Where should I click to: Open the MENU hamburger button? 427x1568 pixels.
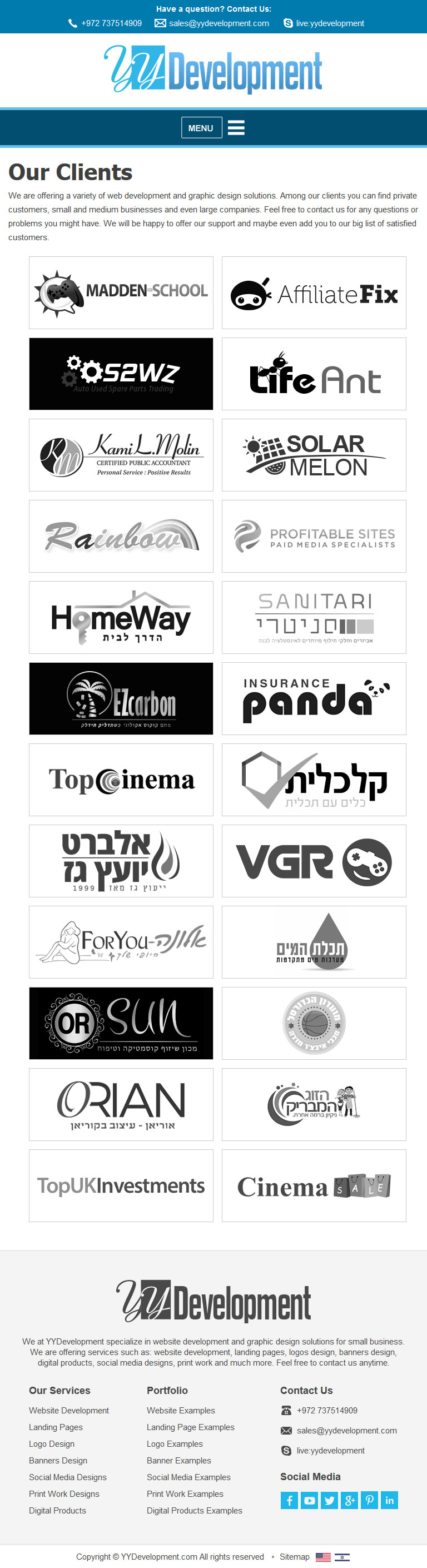coord(213,128)
